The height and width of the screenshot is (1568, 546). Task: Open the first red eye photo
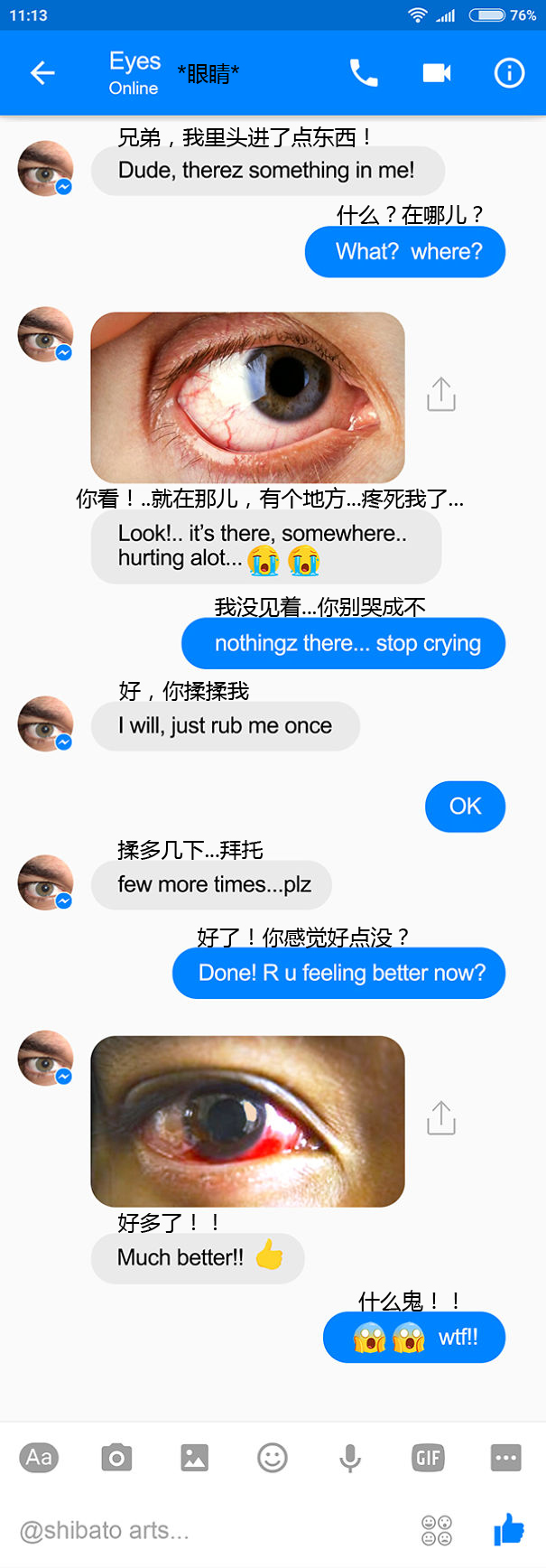click(247, 396)
